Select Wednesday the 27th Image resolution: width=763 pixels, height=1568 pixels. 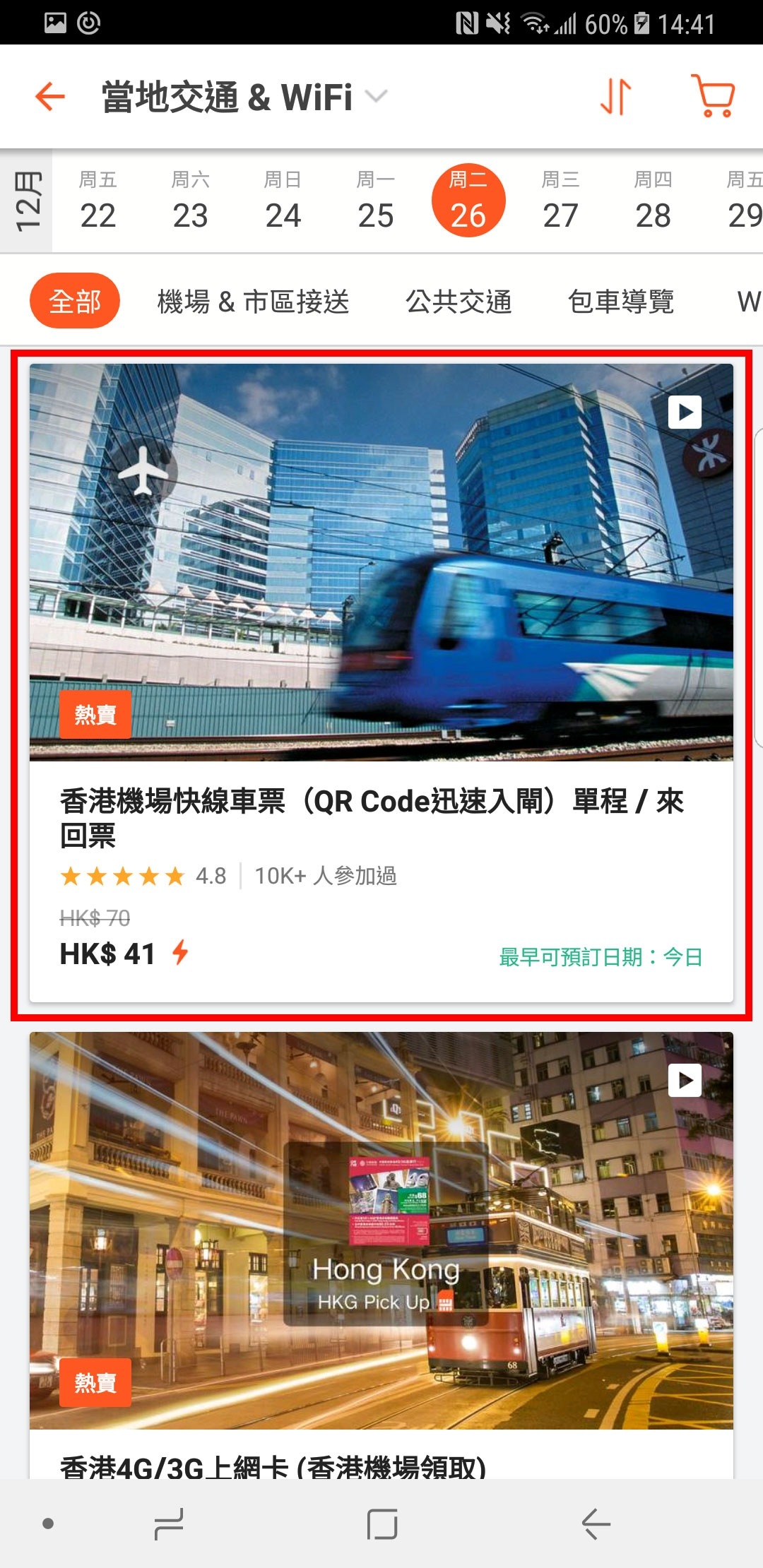coord(560,201)
